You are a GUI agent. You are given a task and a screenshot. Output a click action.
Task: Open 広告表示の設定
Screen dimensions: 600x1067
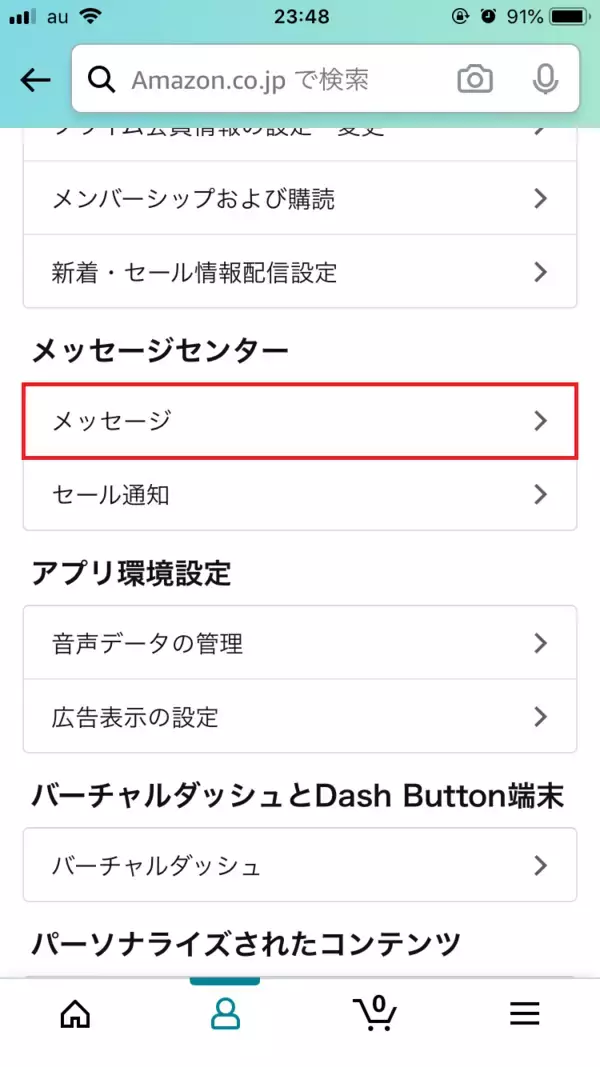300,716
